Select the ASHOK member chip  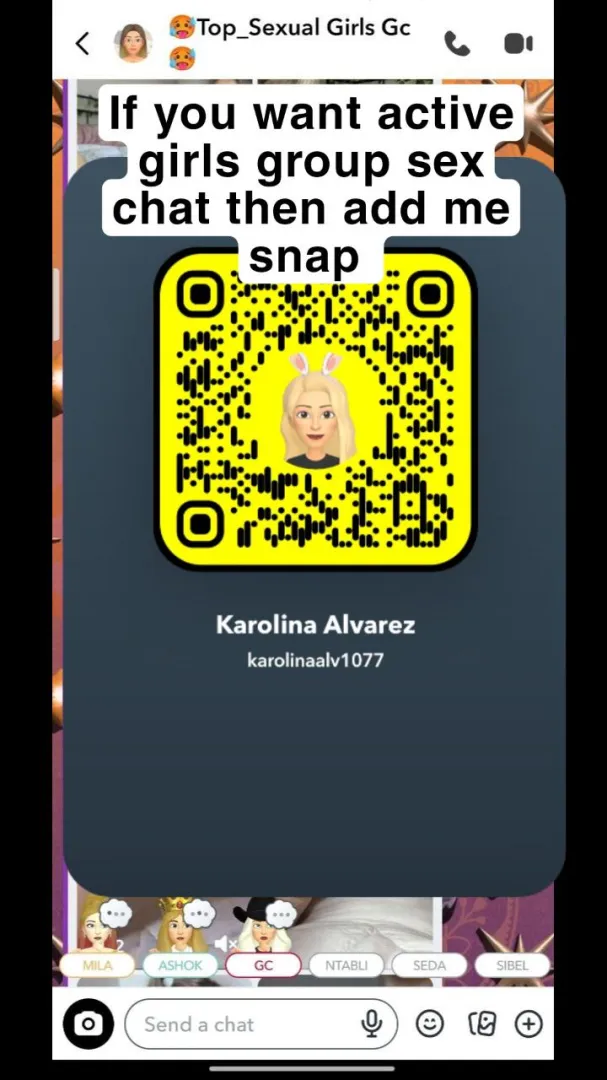tap(180, 965)
